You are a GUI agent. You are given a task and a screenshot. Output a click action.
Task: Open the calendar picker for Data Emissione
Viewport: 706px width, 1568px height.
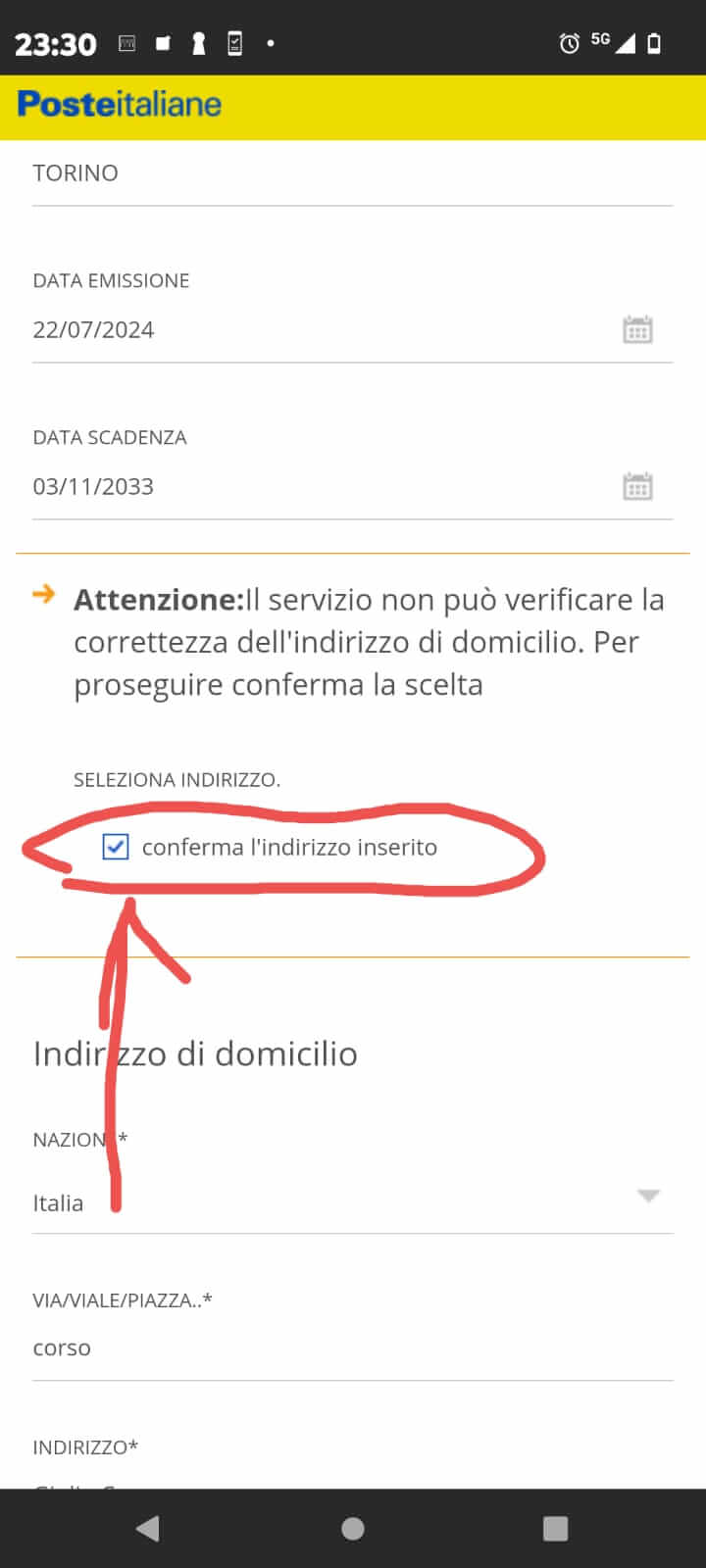tap(637, 330)
